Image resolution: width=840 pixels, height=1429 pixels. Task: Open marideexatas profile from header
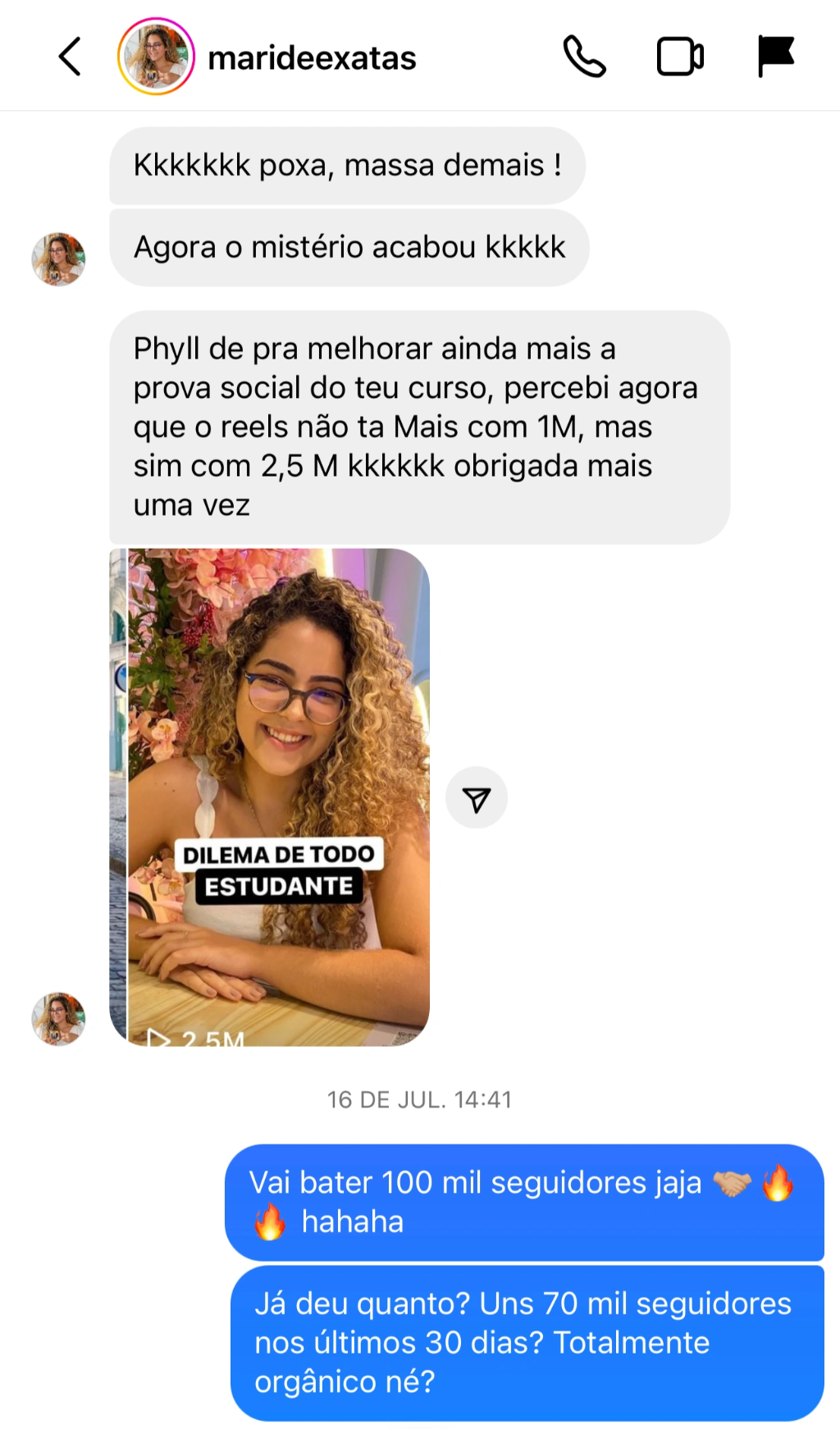pos(312,58)
